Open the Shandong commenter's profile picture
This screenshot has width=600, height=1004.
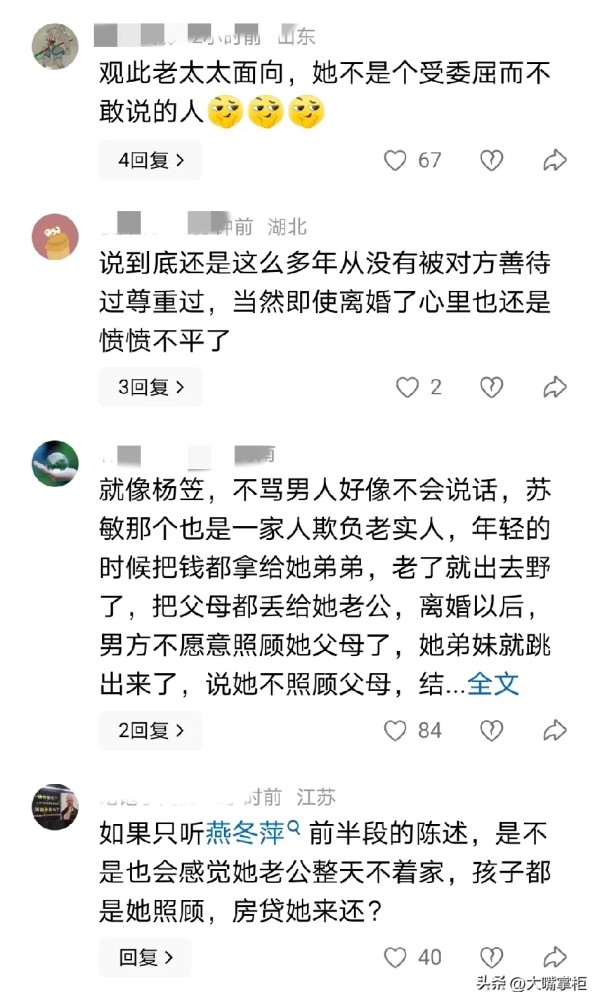click(x=55, y=45)
